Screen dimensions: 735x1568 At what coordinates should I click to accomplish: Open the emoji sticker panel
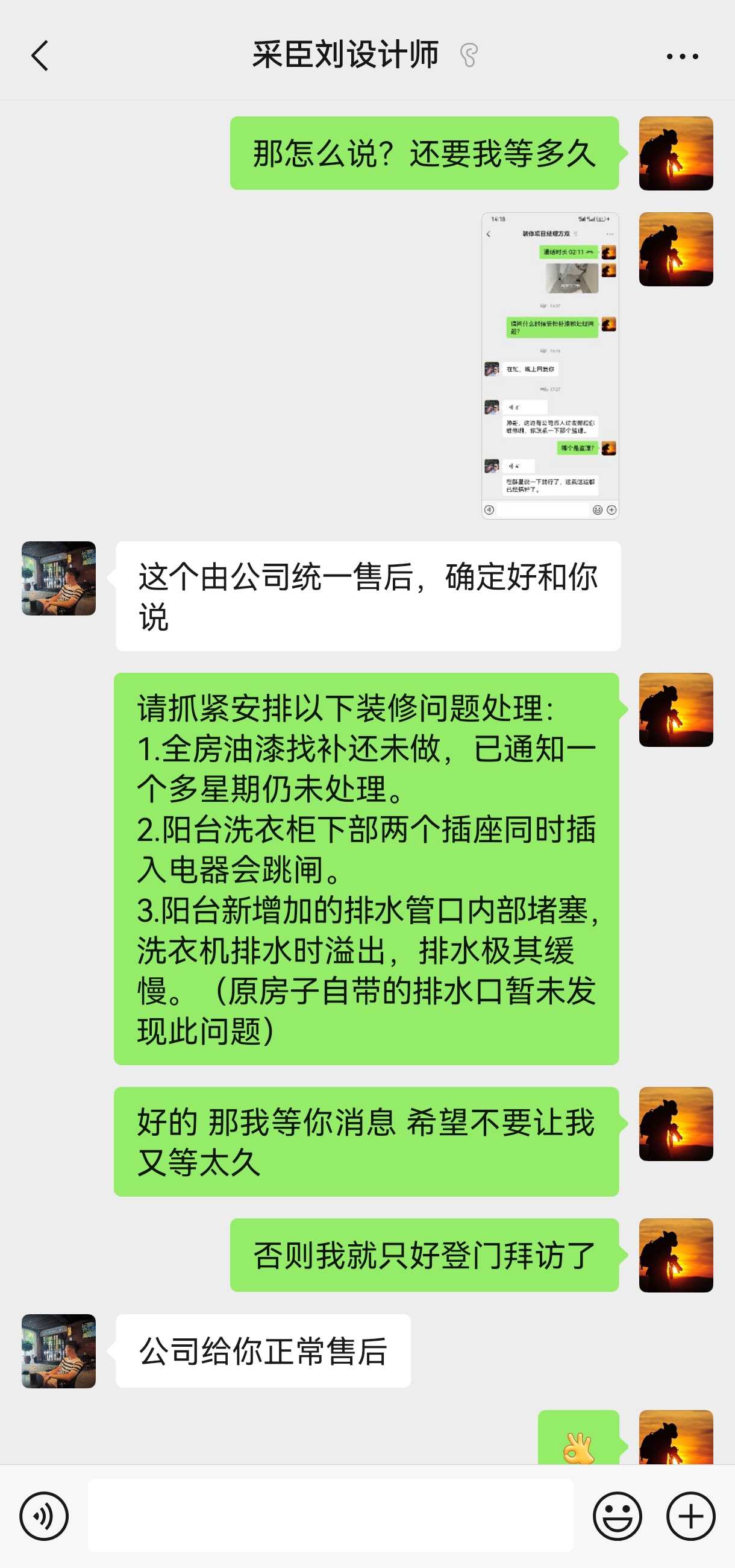point(617,1516)
